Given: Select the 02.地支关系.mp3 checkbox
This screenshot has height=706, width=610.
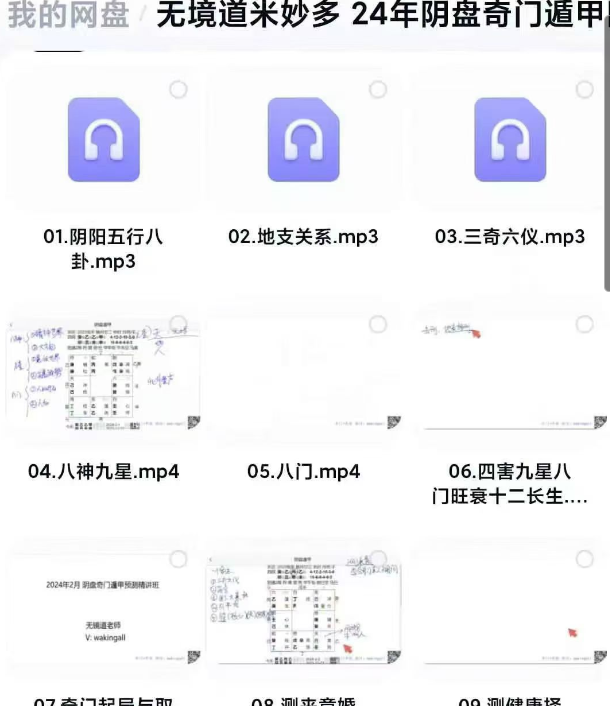Looking at the screenshot, I should pos(378,90).
